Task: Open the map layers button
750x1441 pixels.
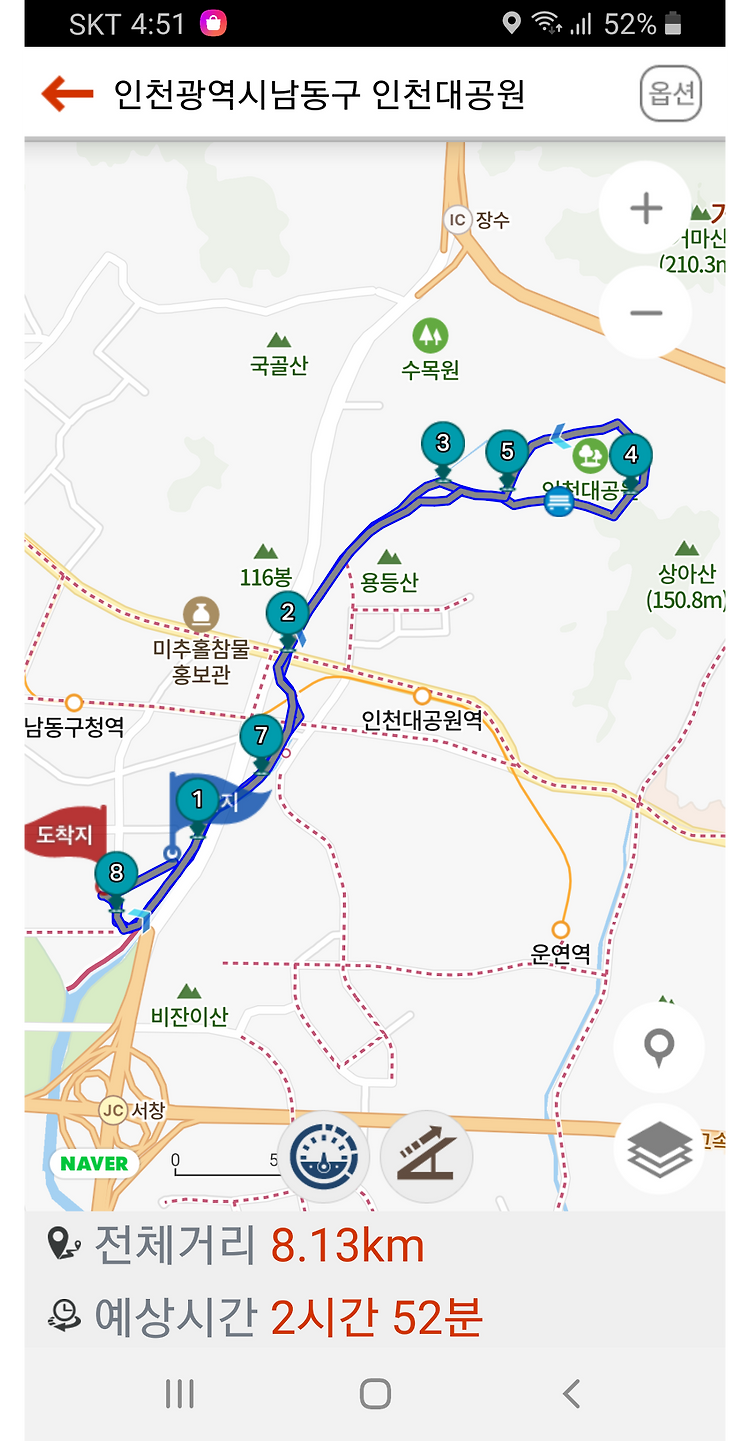Action: coord(659,1149)
